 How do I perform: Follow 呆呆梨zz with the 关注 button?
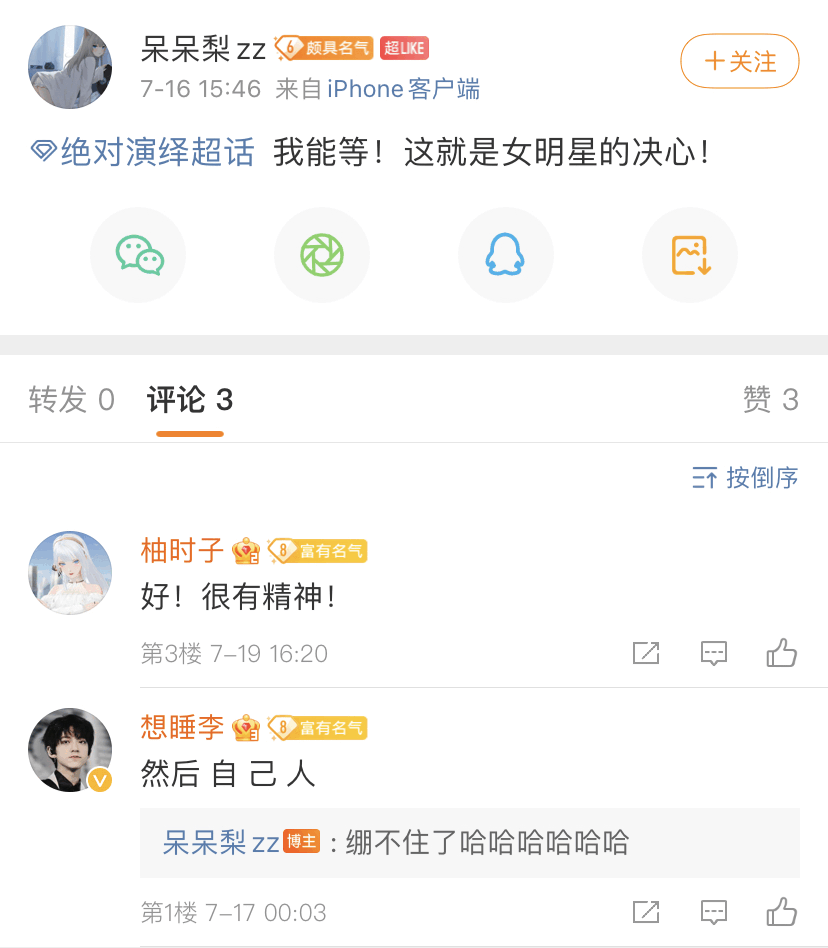tap(740, 62)
